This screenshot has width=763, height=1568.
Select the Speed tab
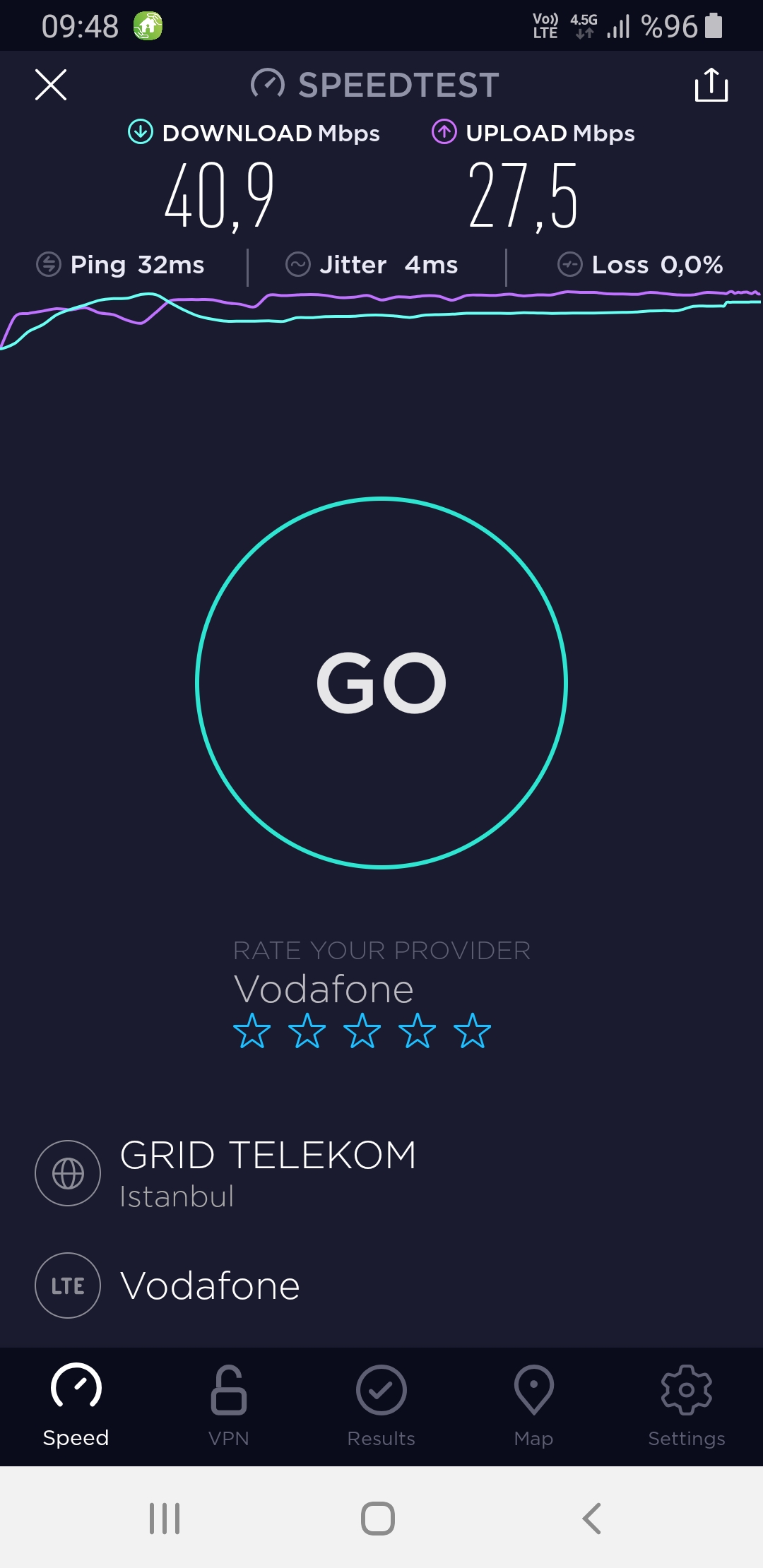click(76, 1406)
